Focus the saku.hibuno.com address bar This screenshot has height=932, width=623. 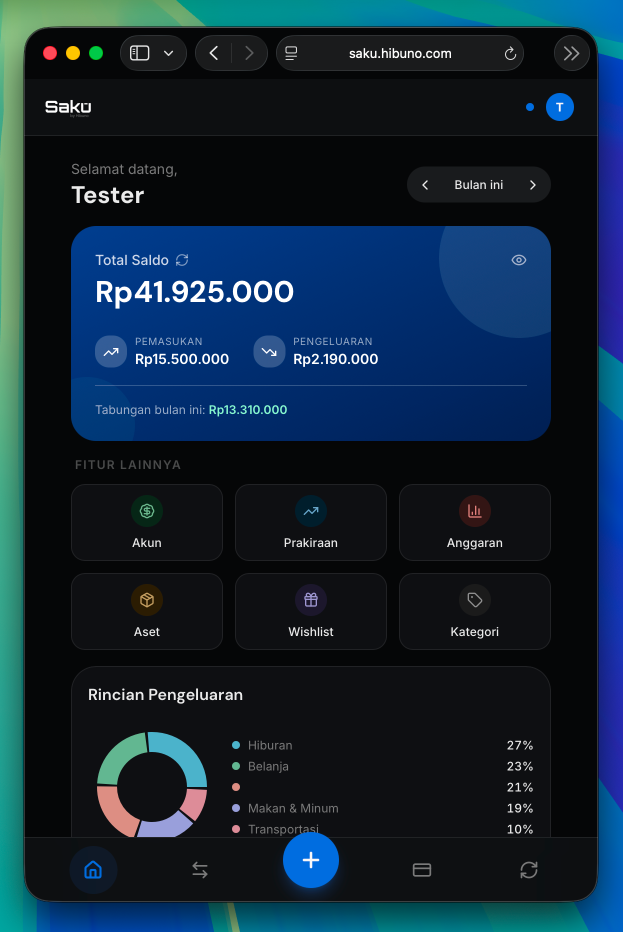pyautogui.click(x=400, y=53)
